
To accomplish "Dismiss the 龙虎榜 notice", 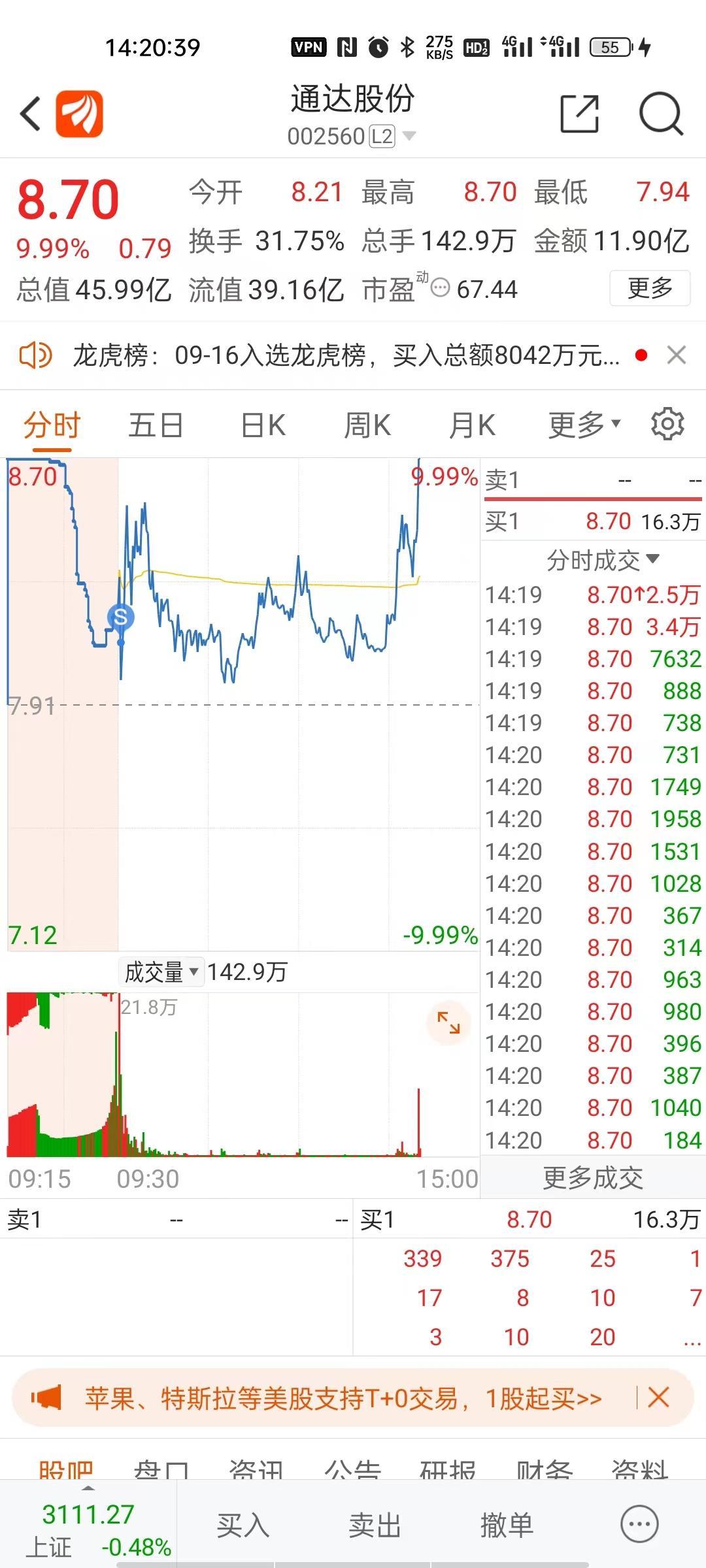I will coord(677,355).
